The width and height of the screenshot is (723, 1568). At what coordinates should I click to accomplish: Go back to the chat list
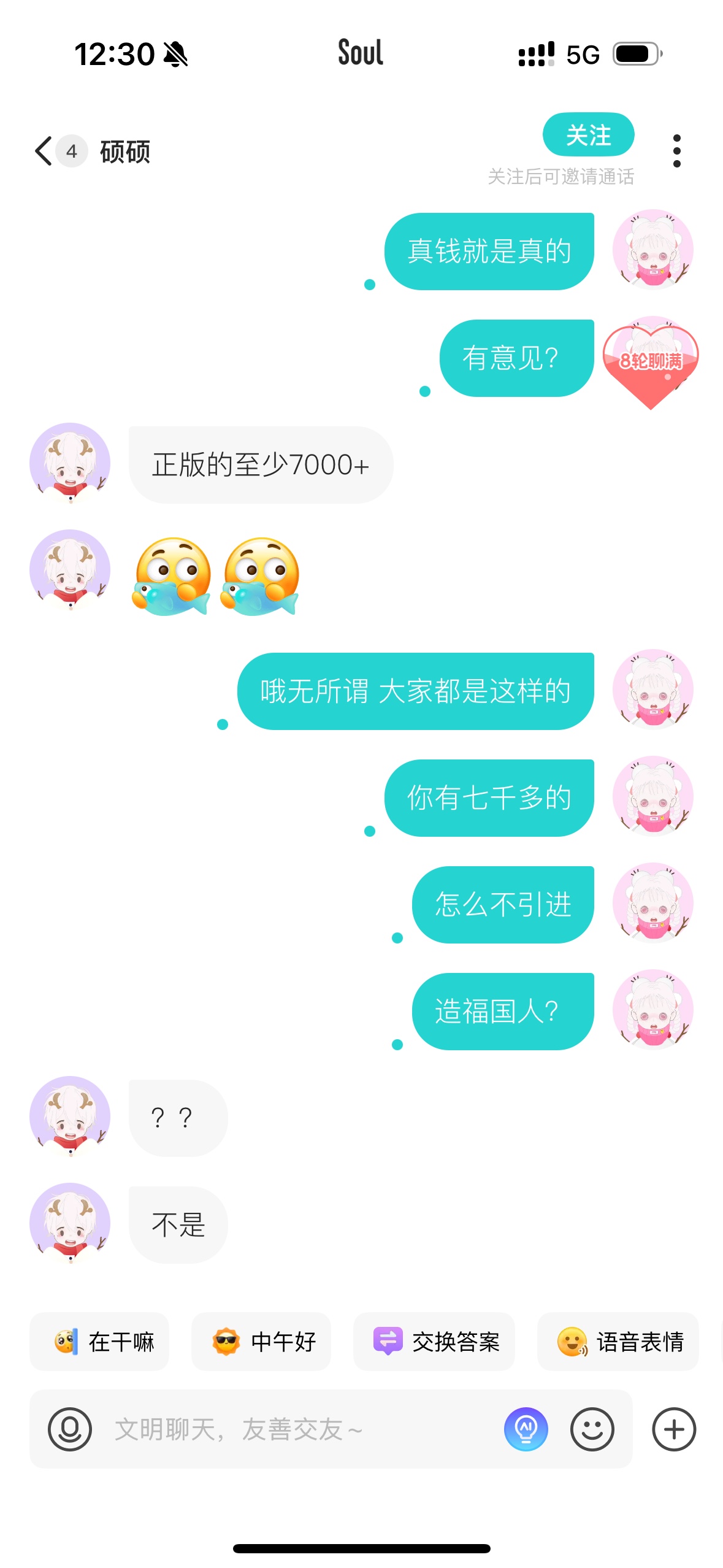(44, 151)
